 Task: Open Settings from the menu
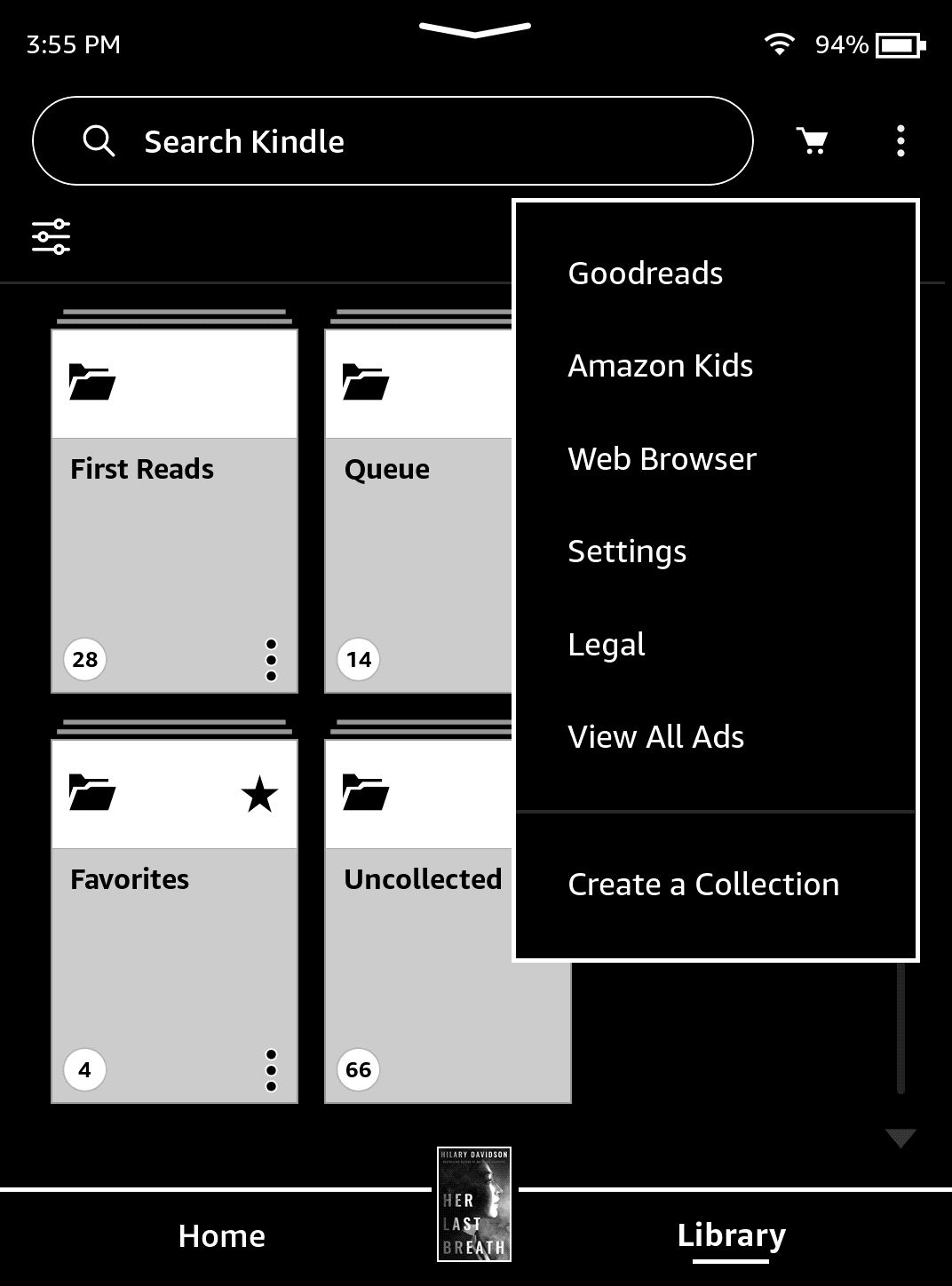click(627, 552)
